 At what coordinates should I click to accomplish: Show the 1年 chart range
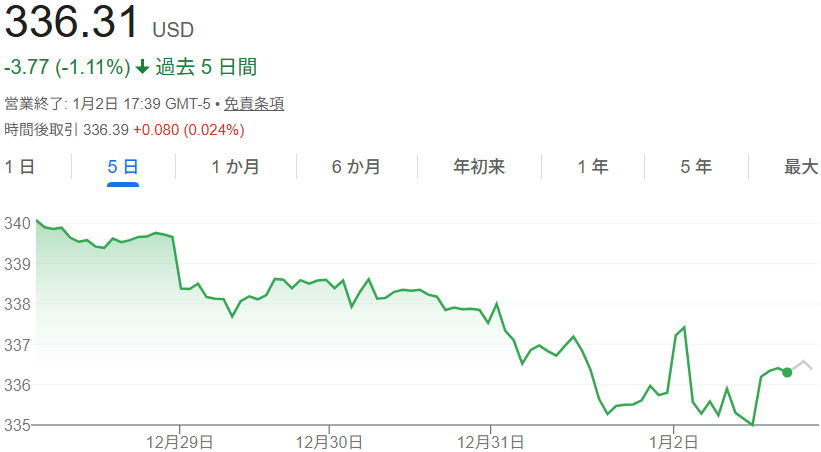(592, 167)
